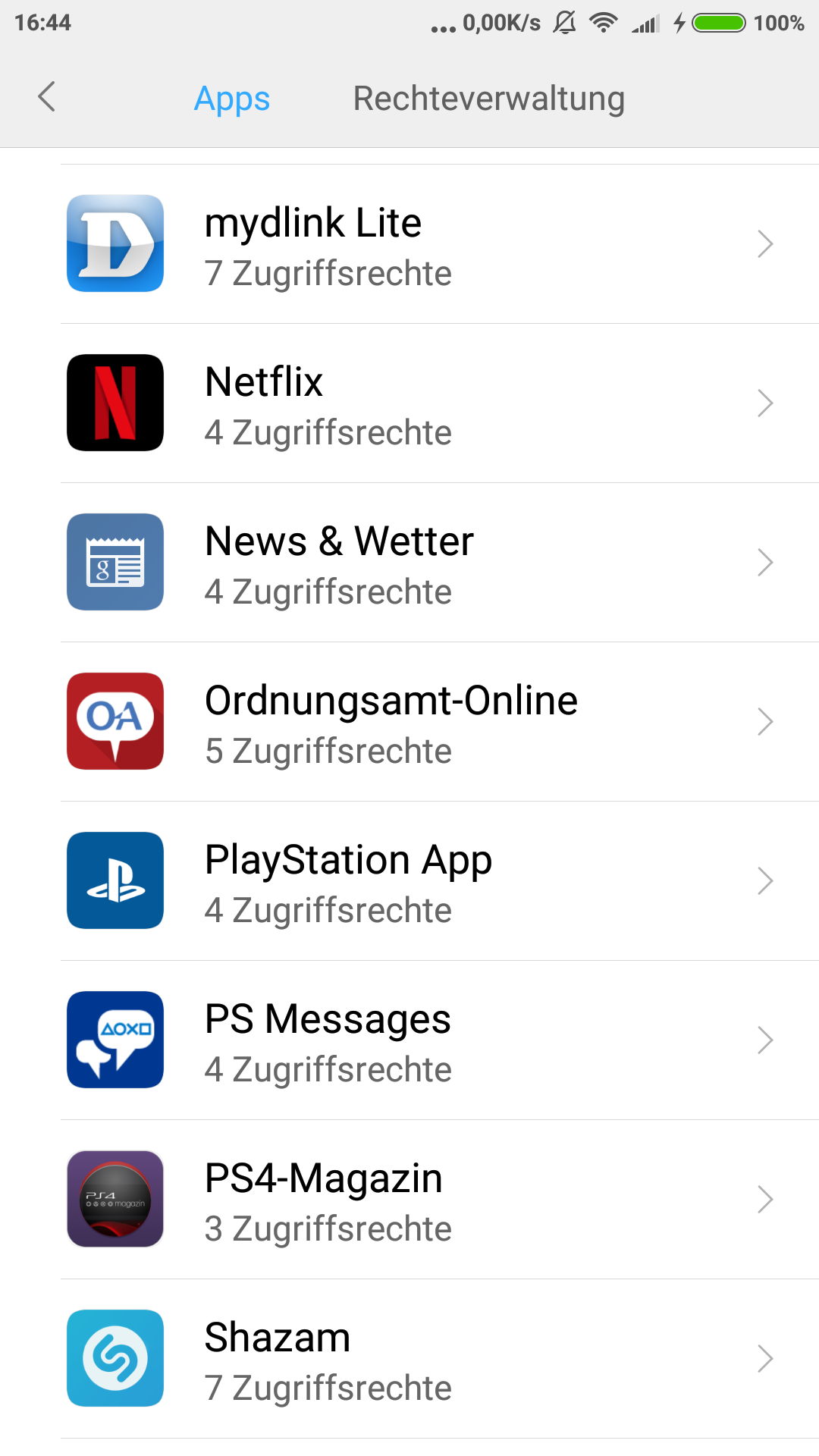Viewport: 819px width, 1456px height.
Task: Open Netflix permission settings
Action: click(x=409, y=403)
